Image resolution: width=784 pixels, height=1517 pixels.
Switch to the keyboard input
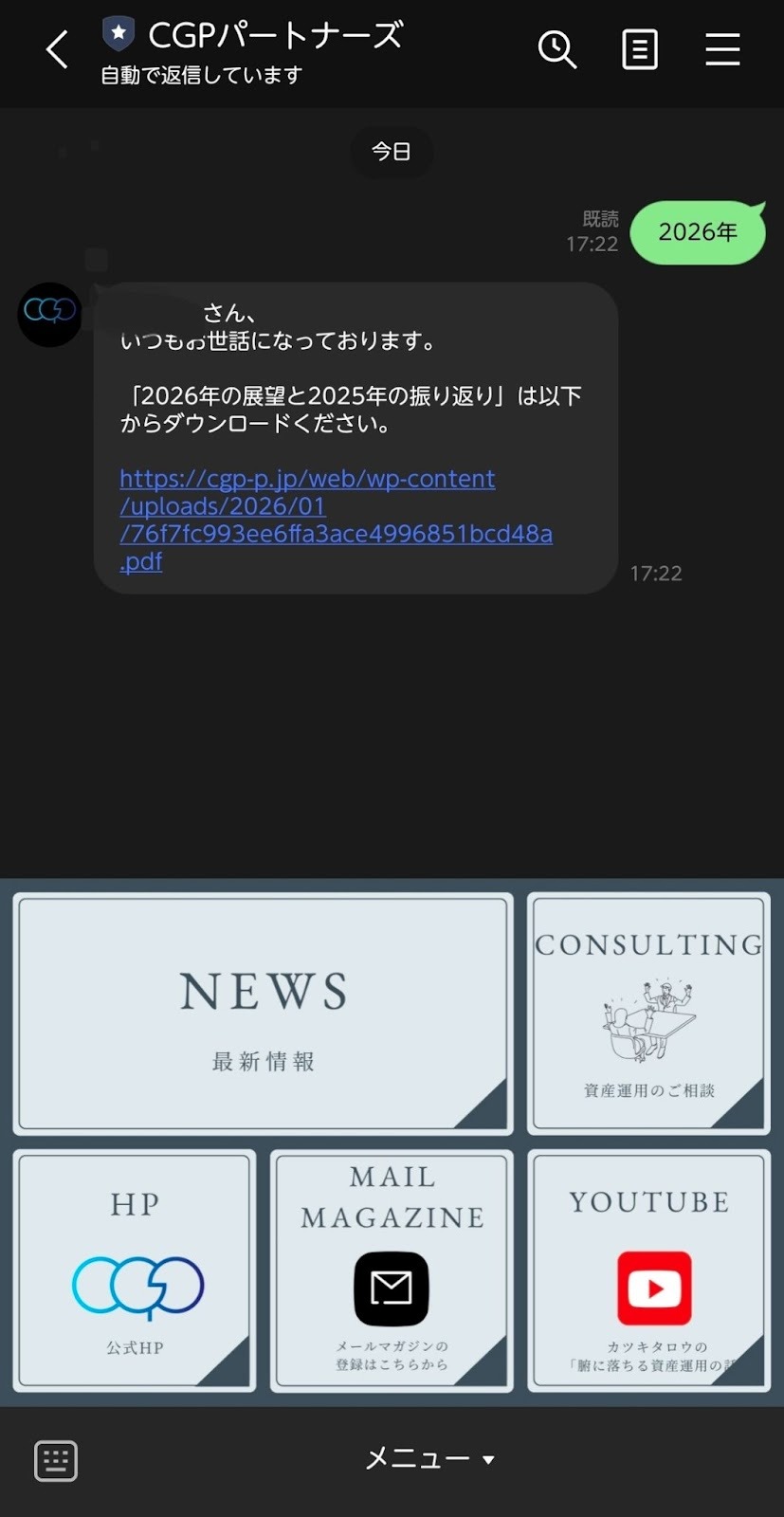pyautogui.click(x=56, y=1460)
